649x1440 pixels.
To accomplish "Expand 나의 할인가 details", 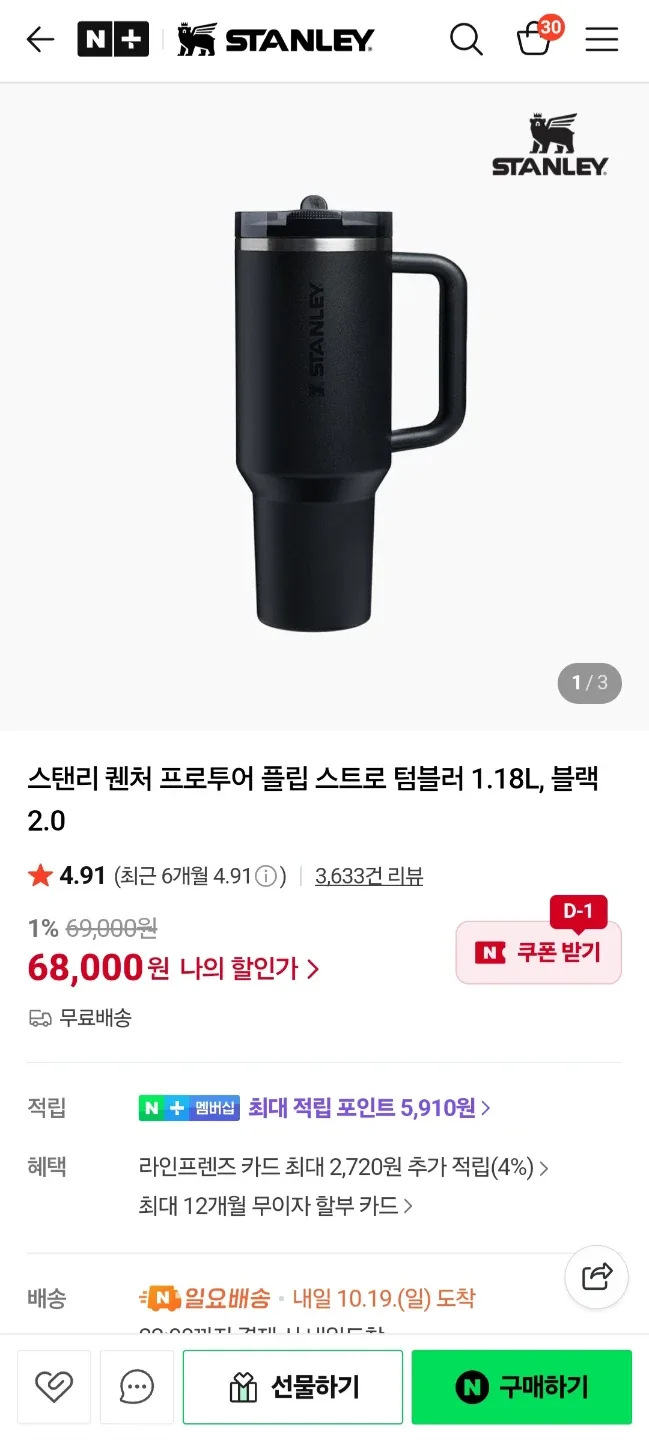I will click(250, 968).
